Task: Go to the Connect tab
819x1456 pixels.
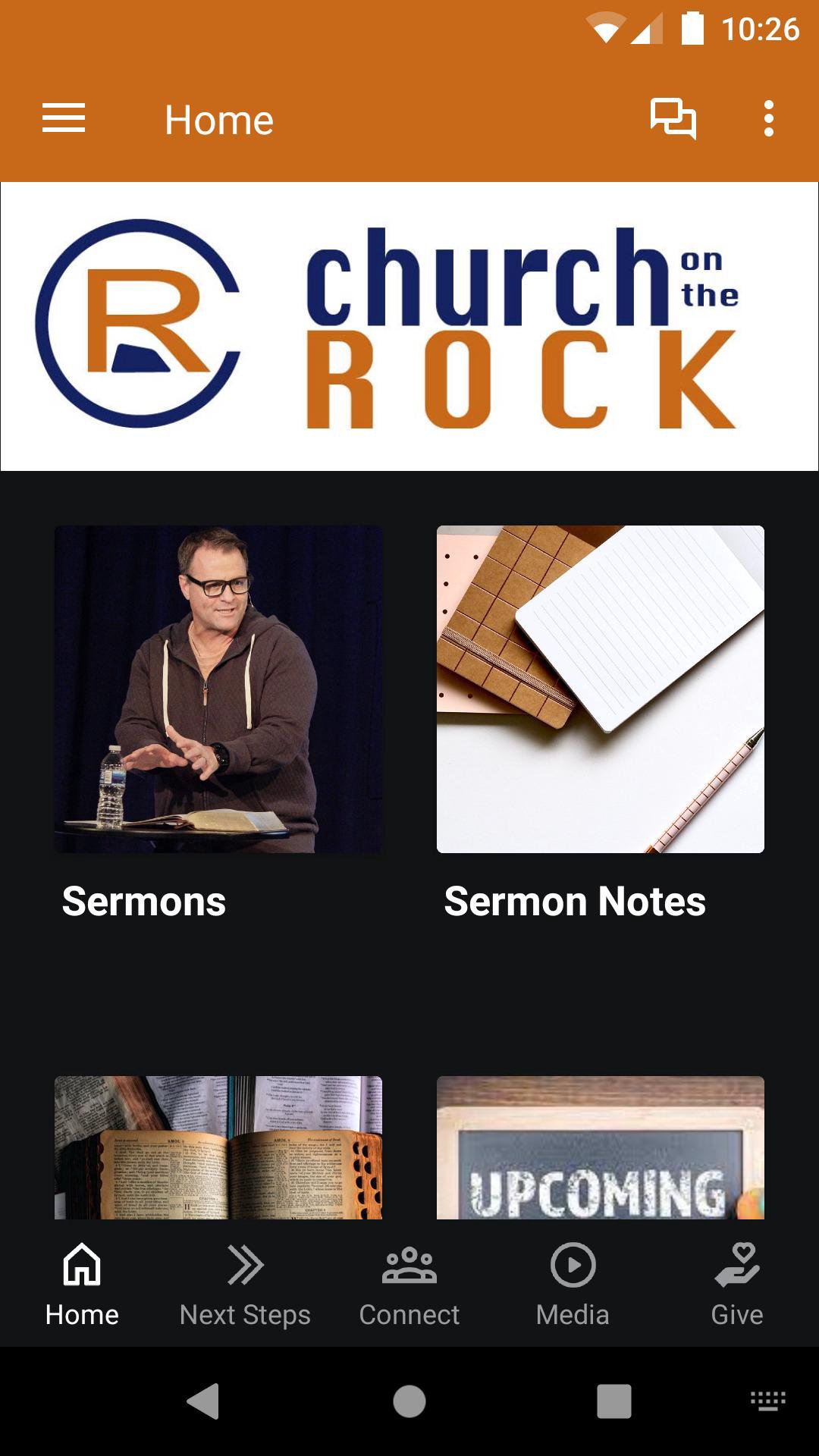Action: click(409, 1283)
